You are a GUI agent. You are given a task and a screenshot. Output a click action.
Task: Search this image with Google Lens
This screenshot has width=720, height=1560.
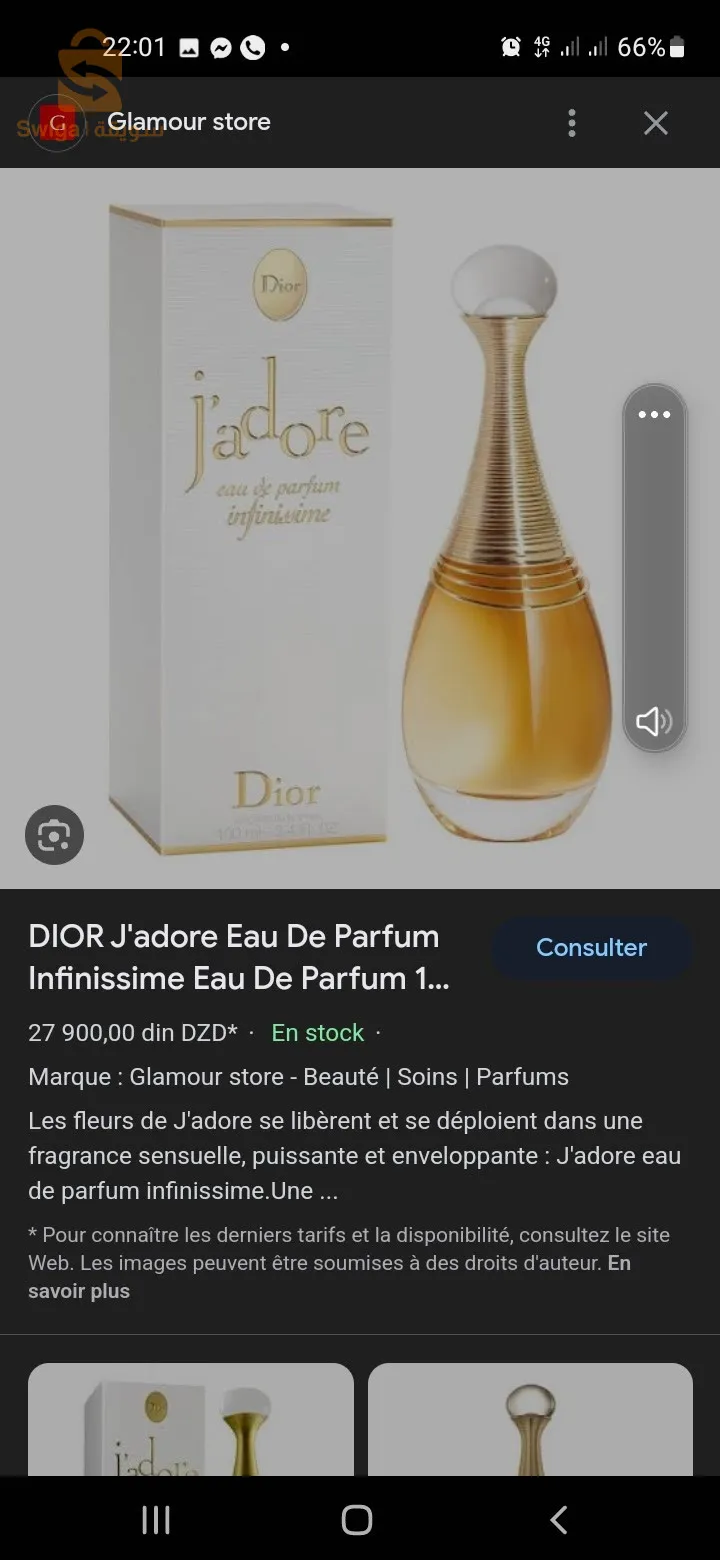click(x=54, y=835)
